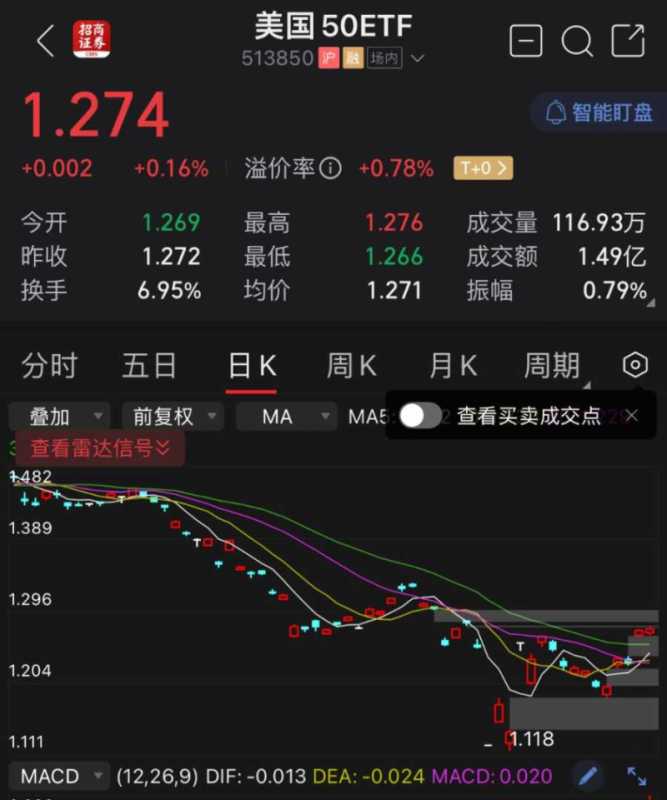The height and width of the screenshot is (800, 667).
Task: Select the 日K chart tab
Action: [x=251, y=366]
